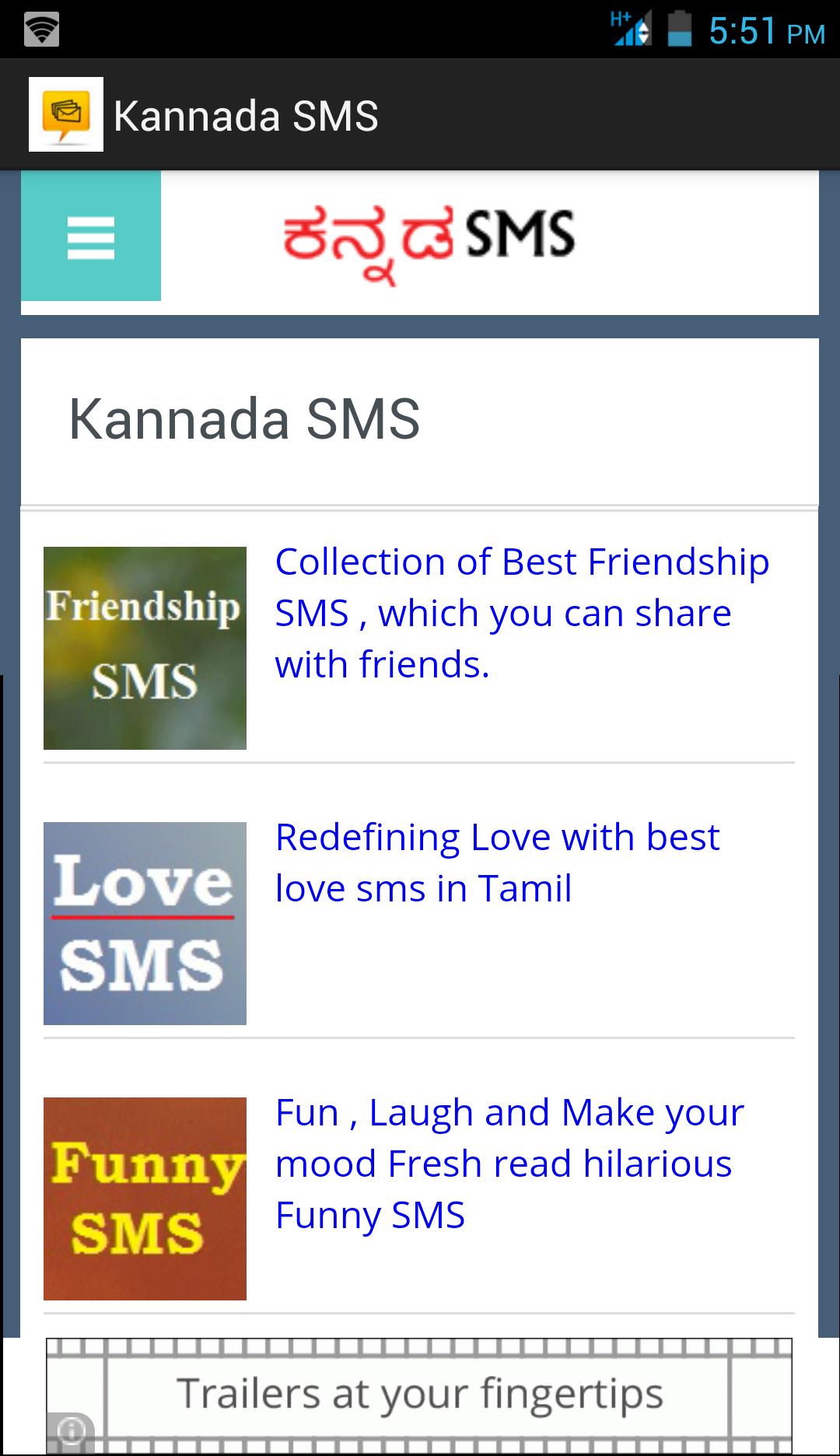The height and width of the screenshot is (1456, 840).
Task: Open the Funny SMS thumbnail image
Action: point(145,1198)
